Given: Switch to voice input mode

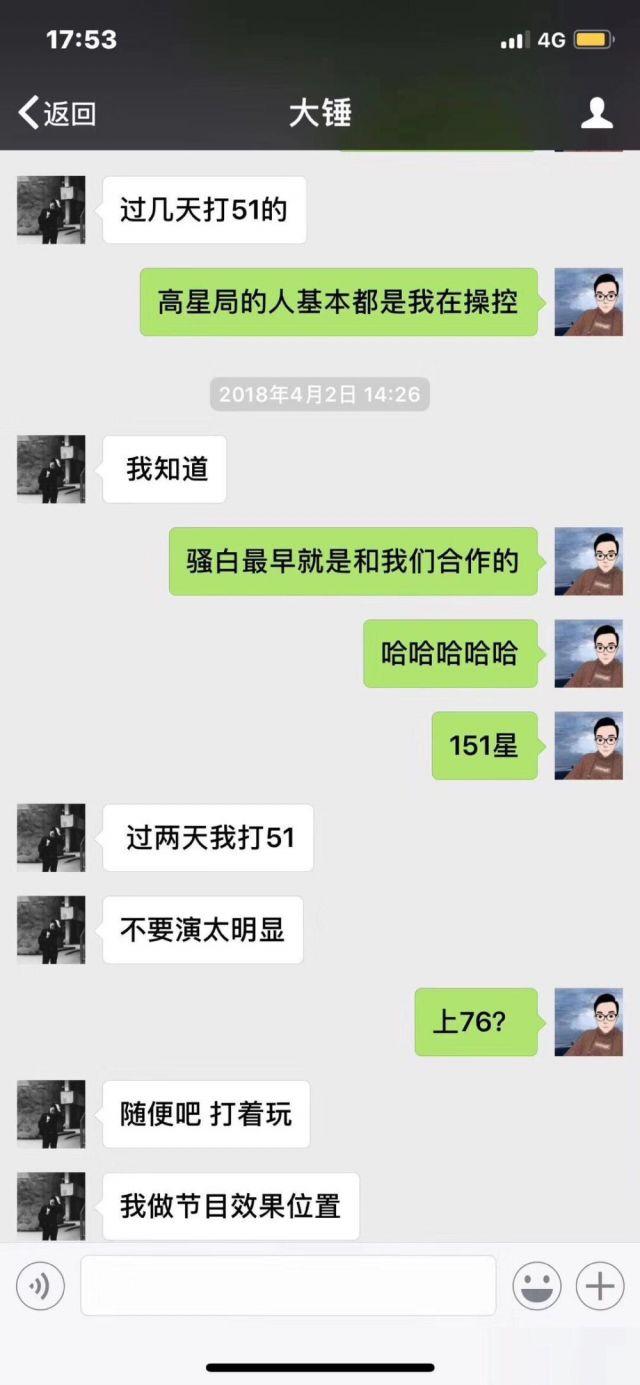Looking at the screenshot, I should point(40,1286).
